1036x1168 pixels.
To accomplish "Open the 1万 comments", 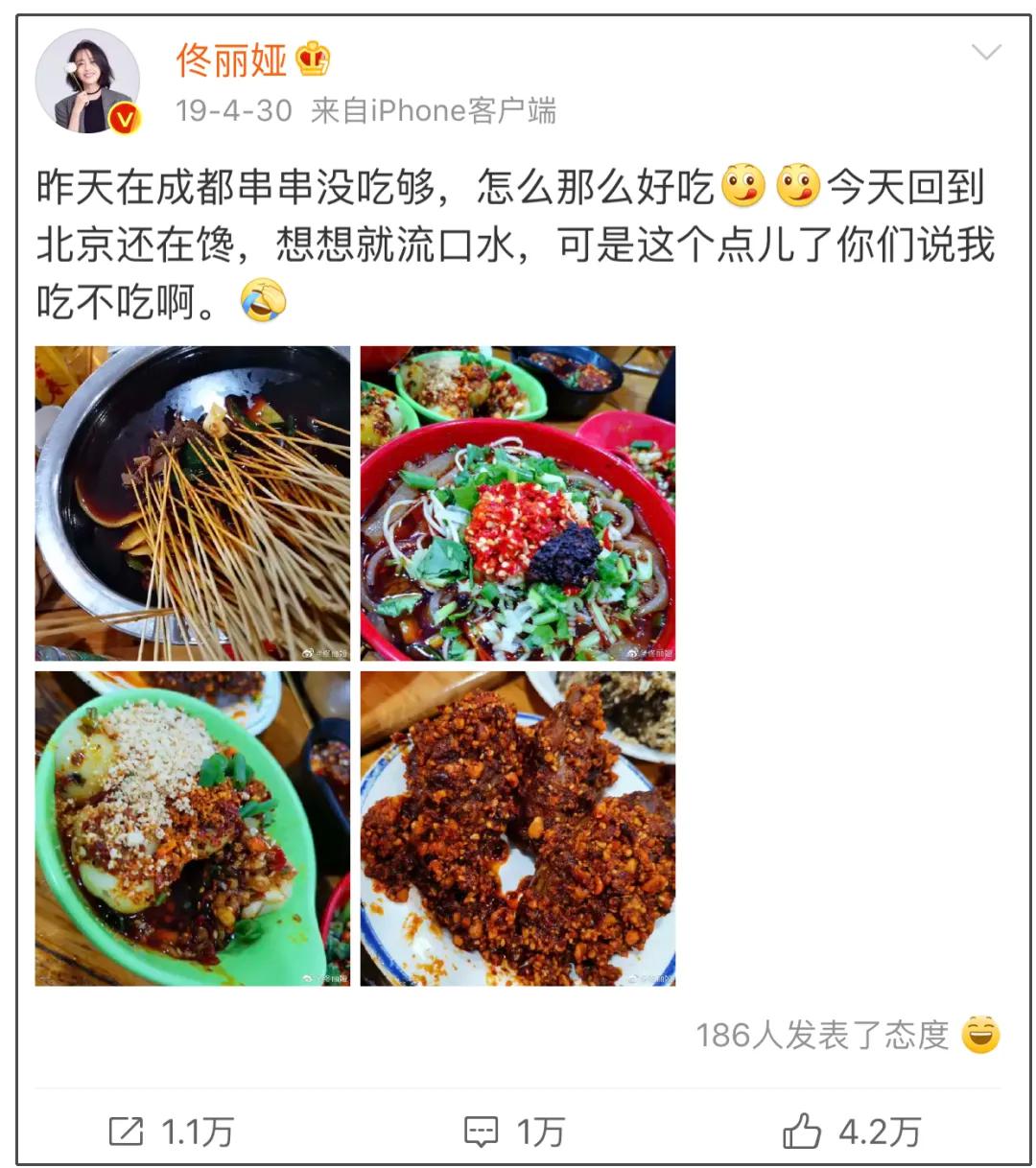I will [513, 1132].
